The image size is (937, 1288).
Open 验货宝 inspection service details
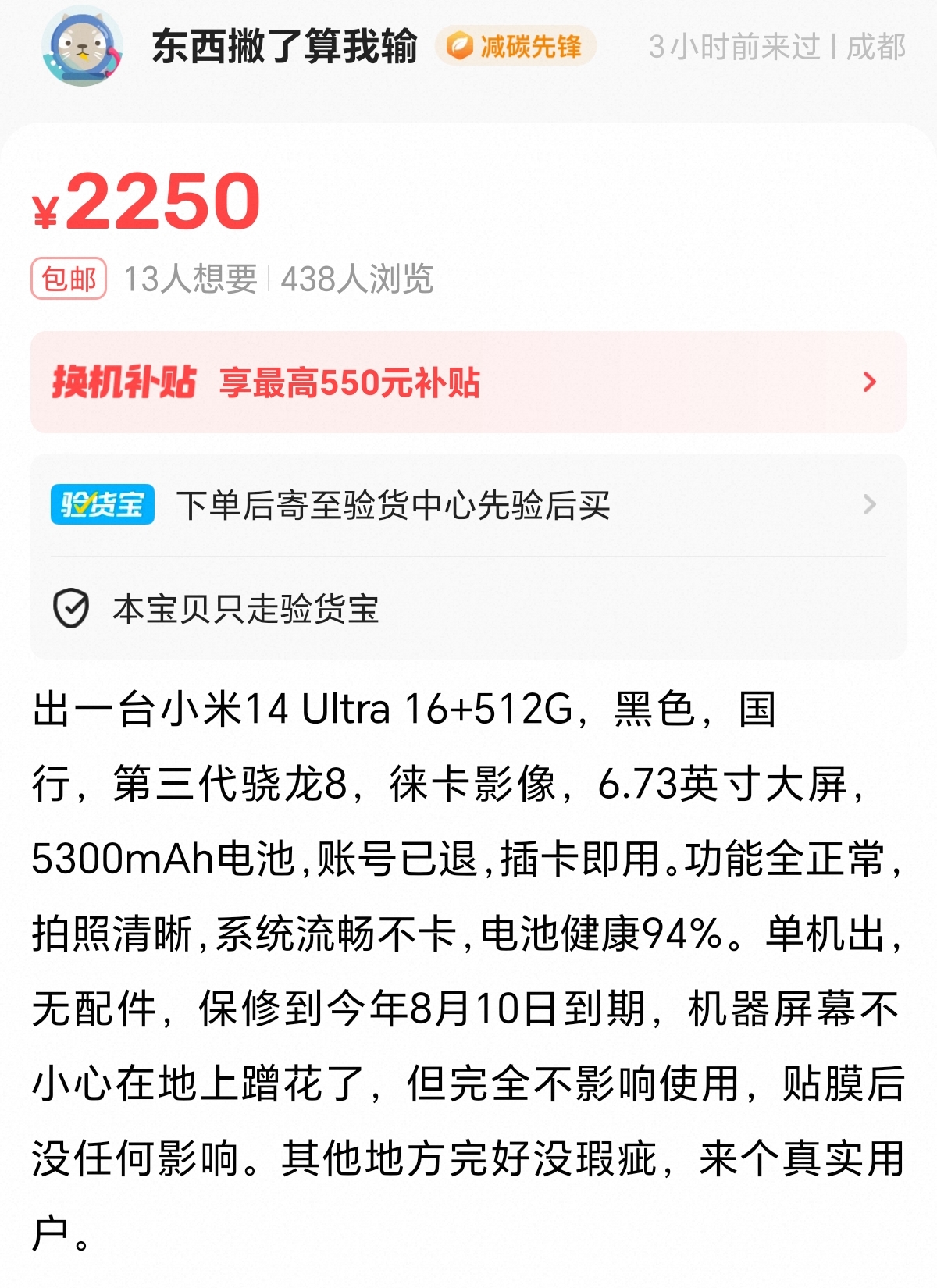[x=468, y=505]
